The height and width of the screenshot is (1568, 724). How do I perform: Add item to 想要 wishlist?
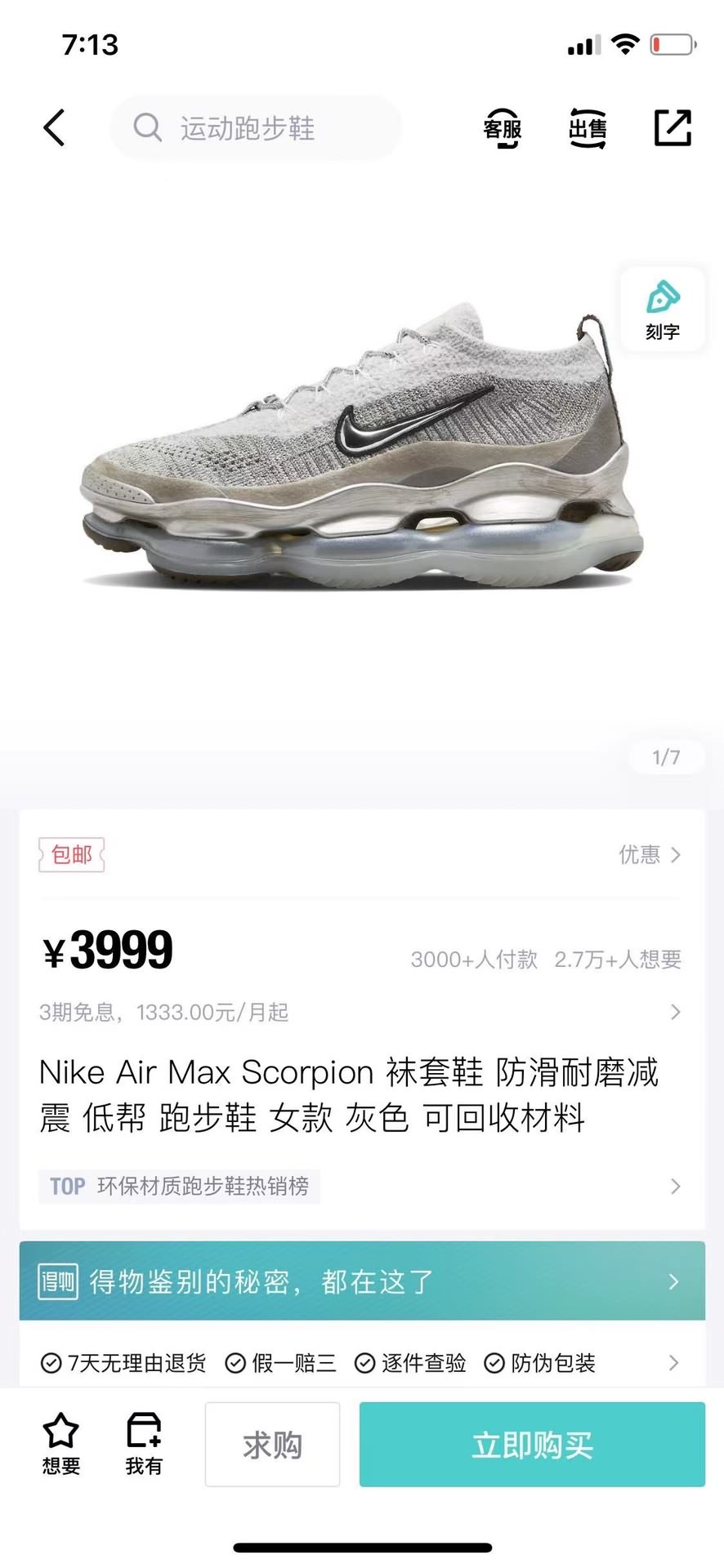point(61,1443)
